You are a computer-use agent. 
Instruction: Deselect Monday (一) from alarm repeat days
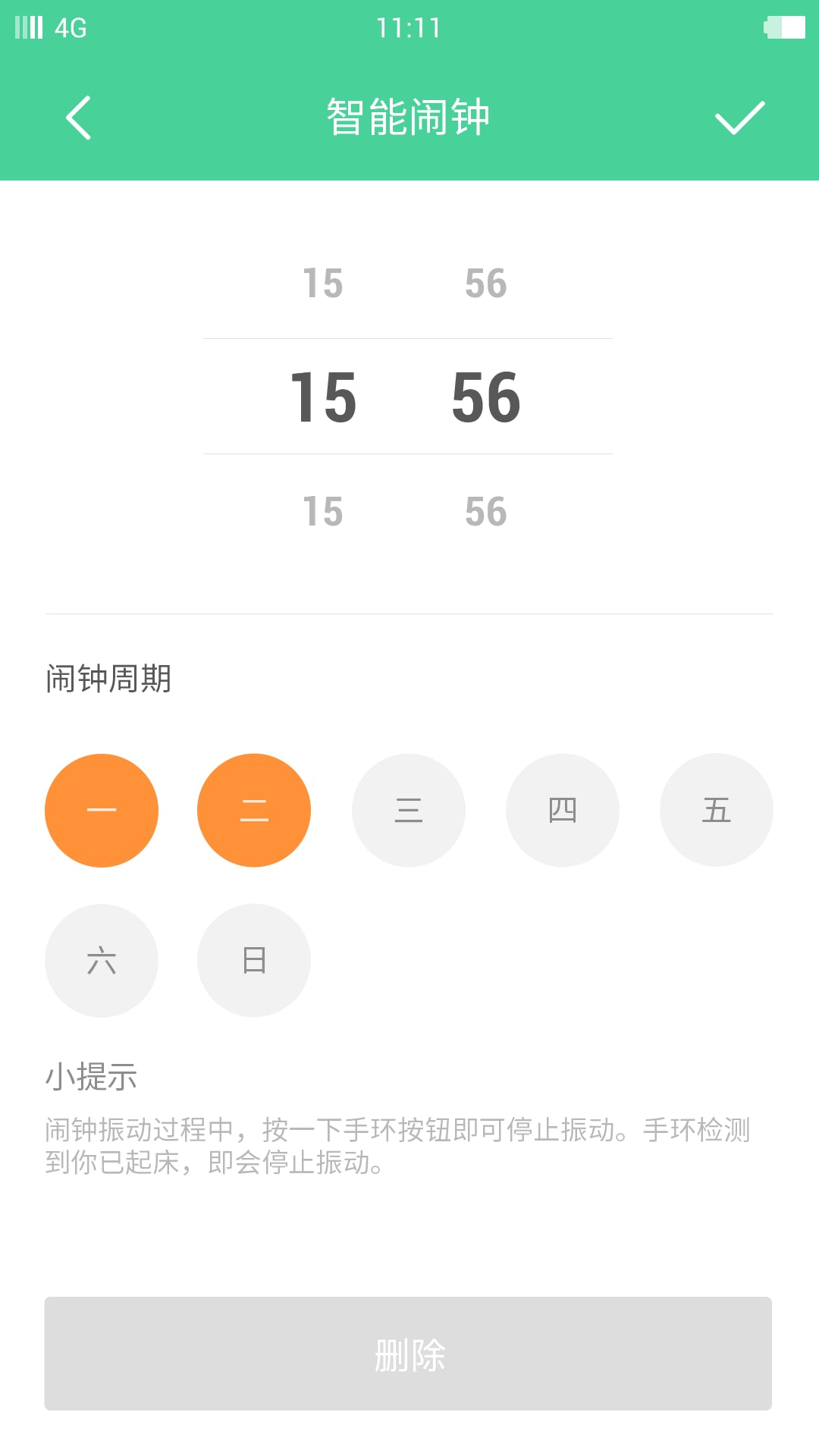(x=102, y=809)
